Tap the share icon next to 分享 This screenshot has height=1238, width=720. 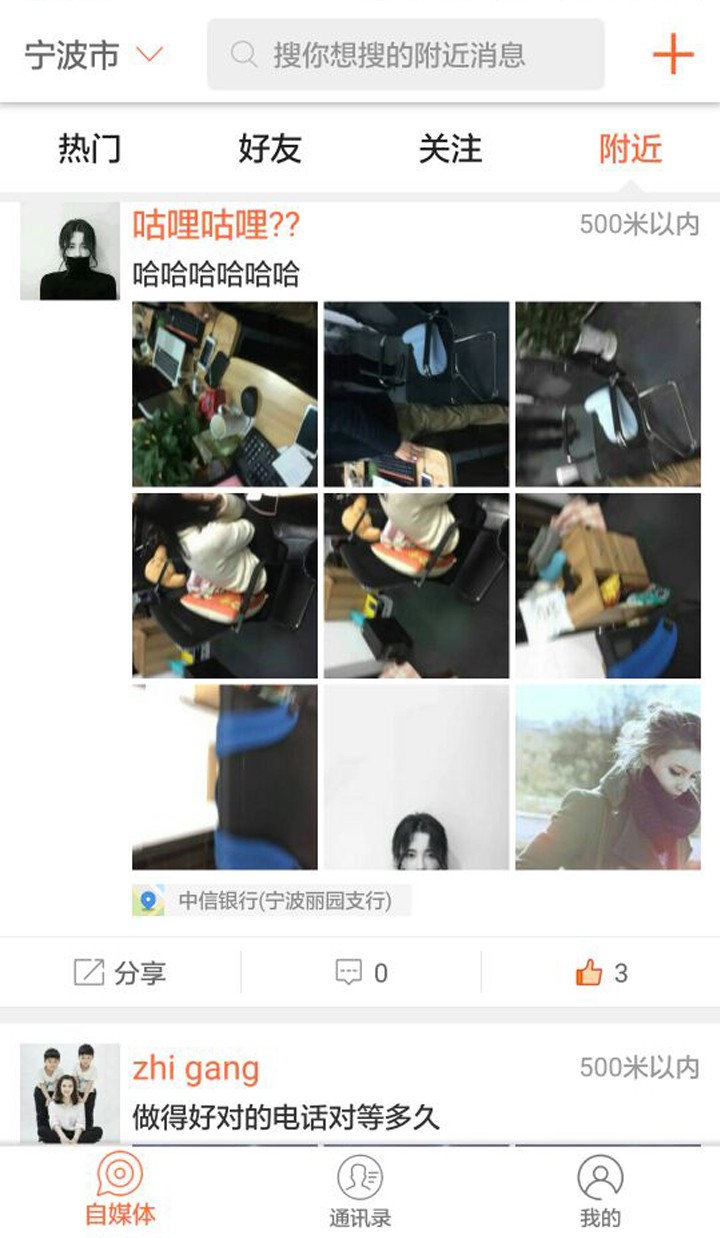[90, 969]
